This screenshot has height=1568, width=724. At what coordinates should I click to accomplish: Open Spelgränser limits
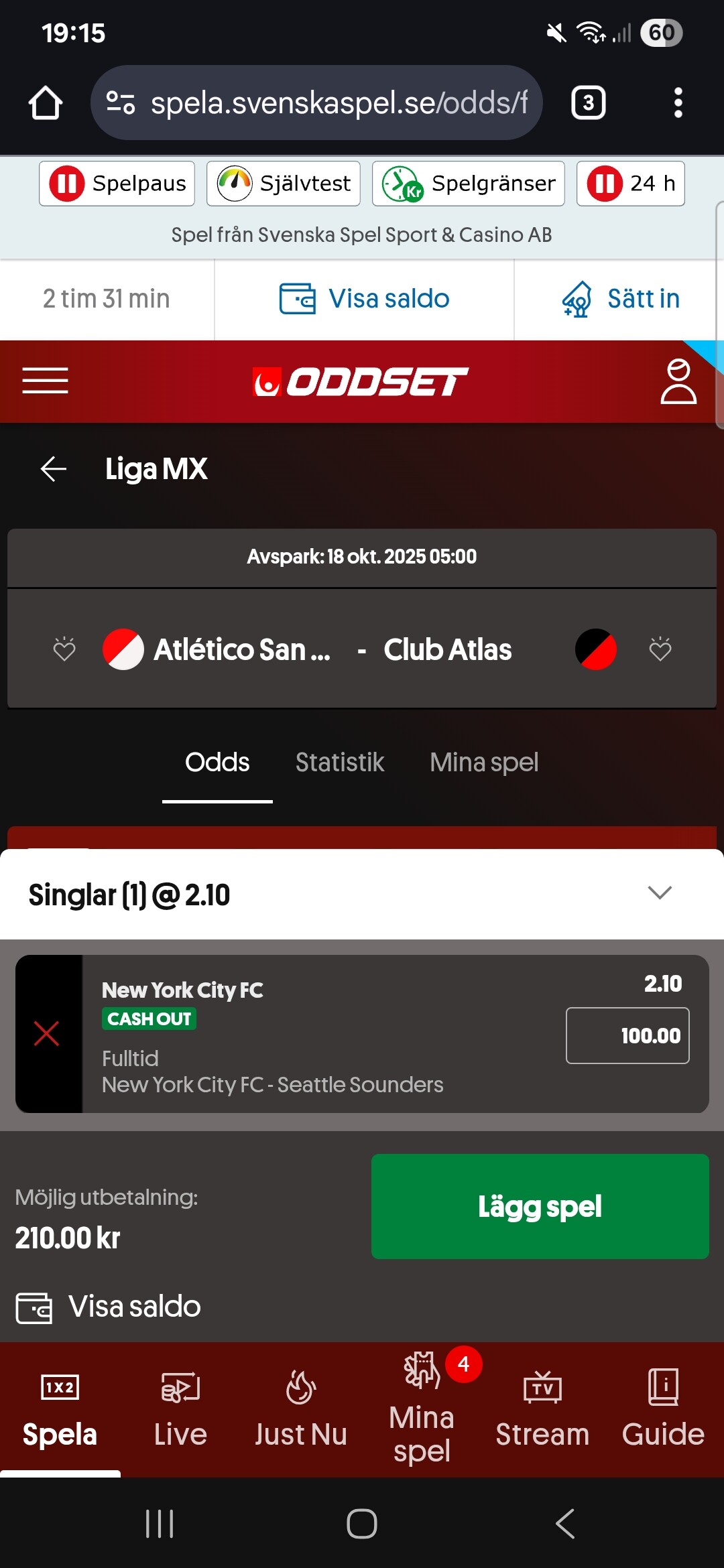469,183
